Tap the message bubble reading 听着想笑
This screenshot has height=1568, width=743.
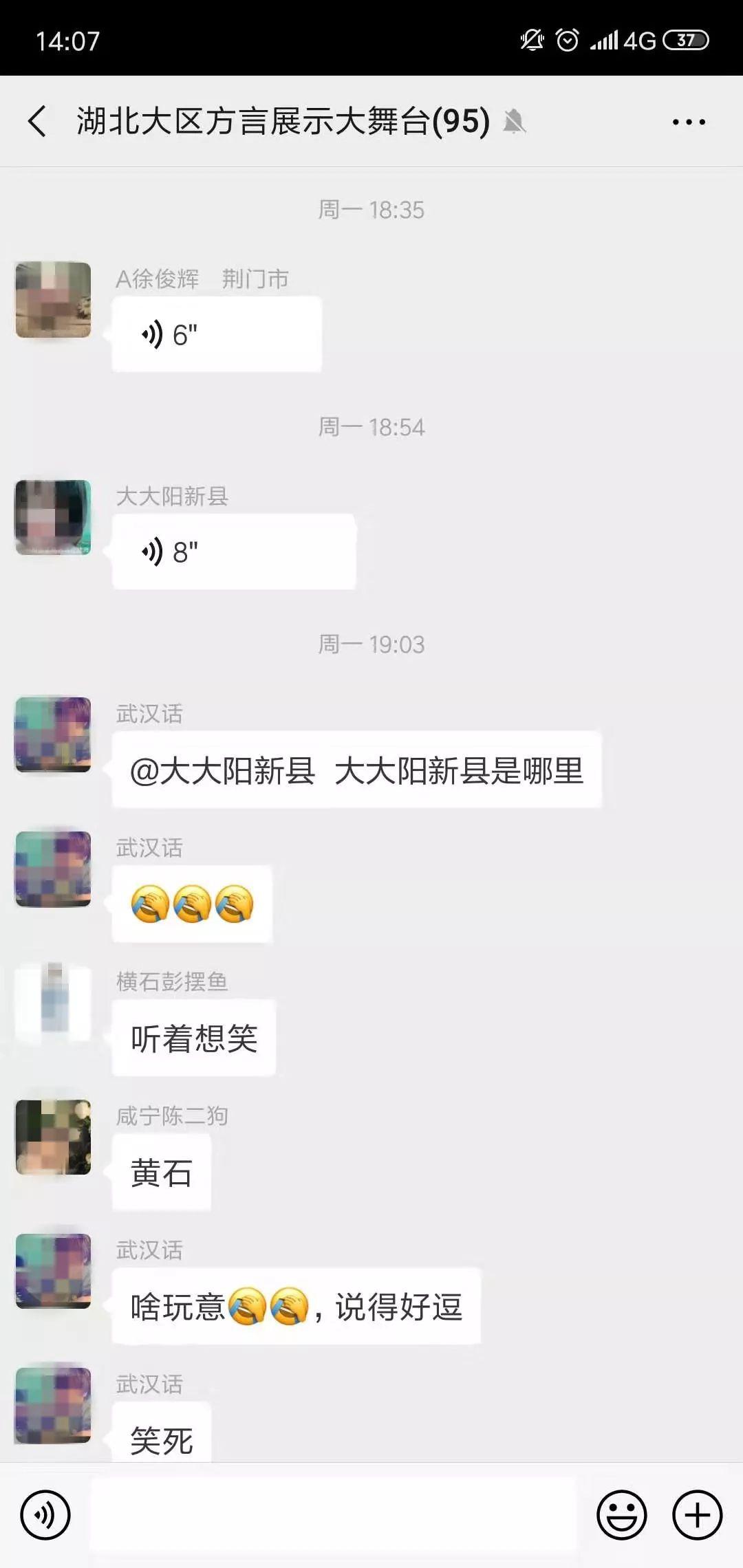pyautogui.click(x=193, y=1038)
